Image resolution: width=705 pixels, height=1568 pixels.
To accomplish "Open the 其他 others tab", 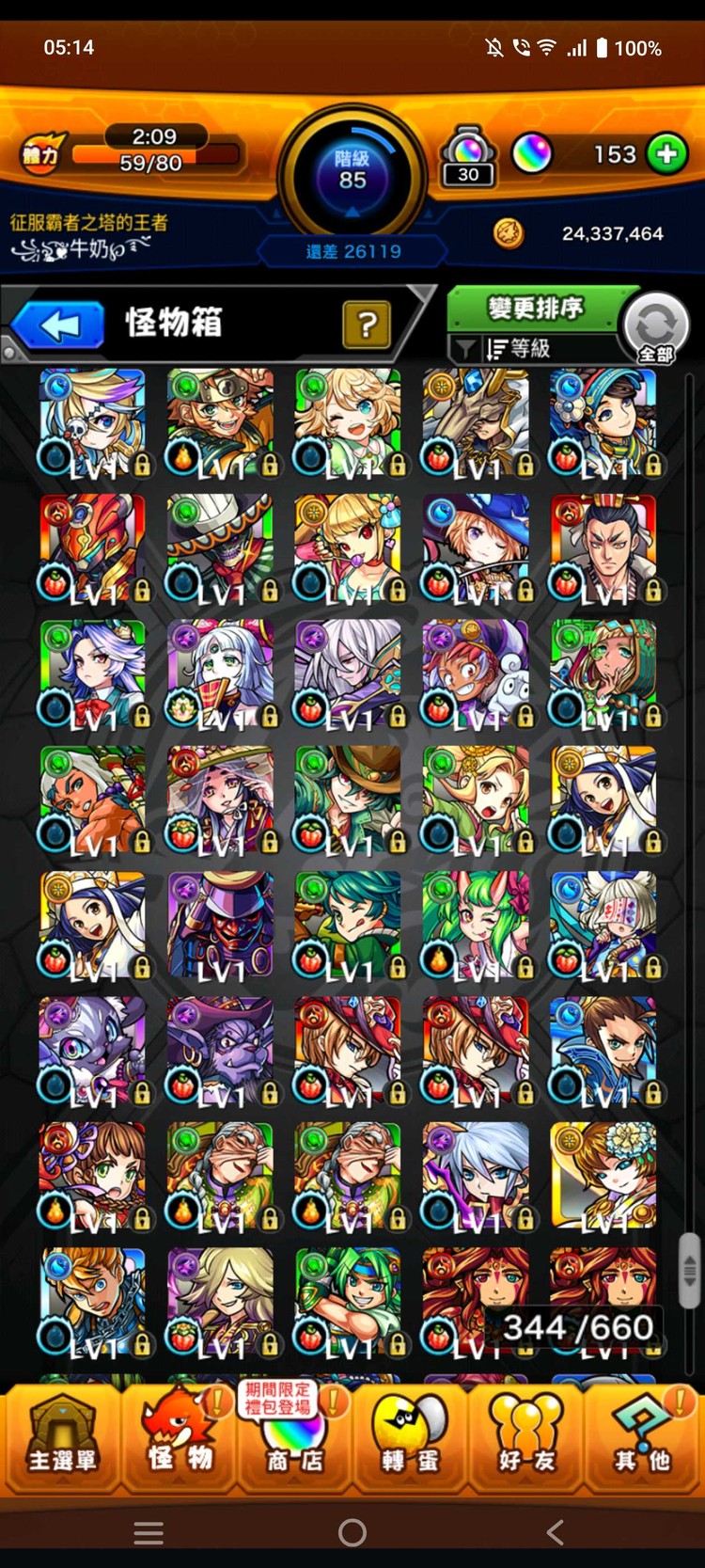I will (643, 1434).
